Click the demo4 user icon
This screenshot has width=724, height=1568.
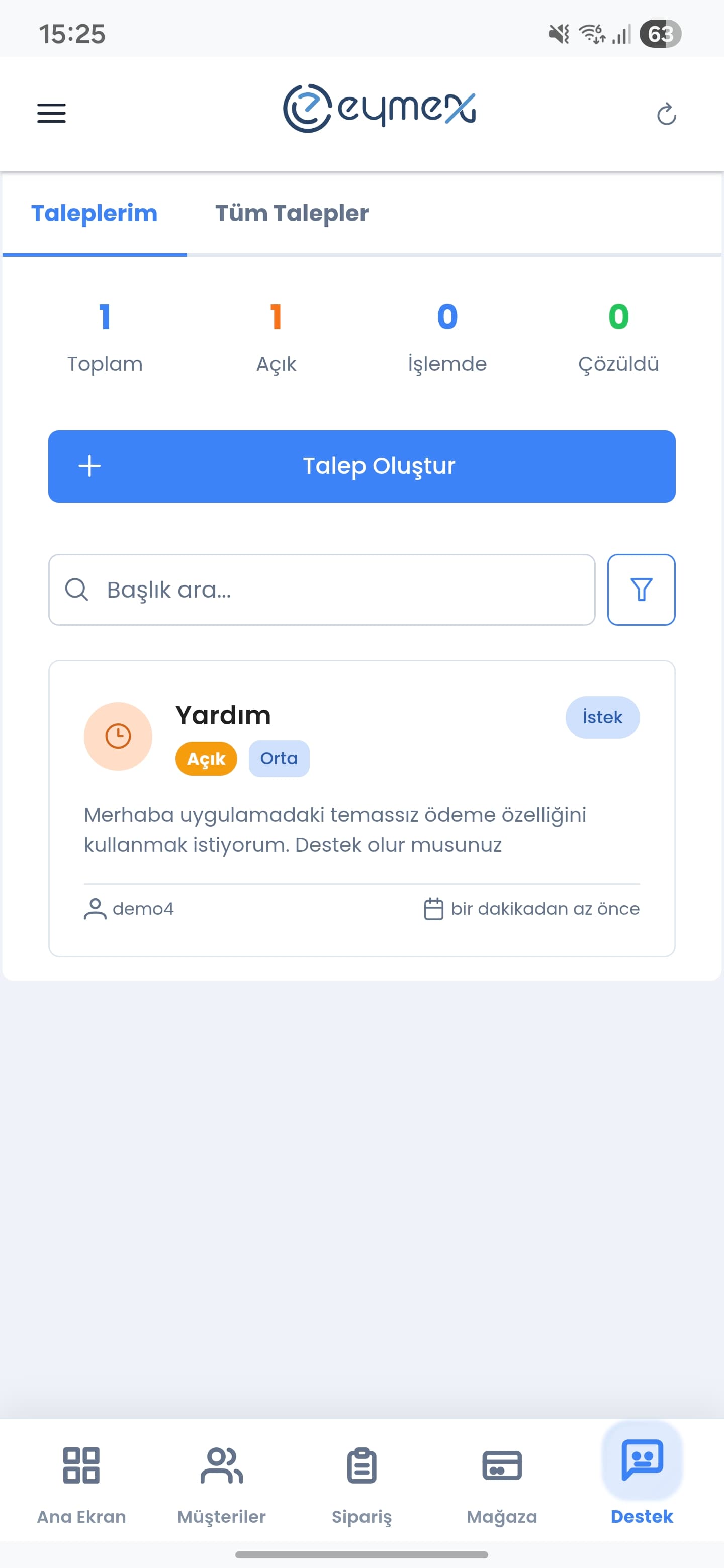(94, 909)
